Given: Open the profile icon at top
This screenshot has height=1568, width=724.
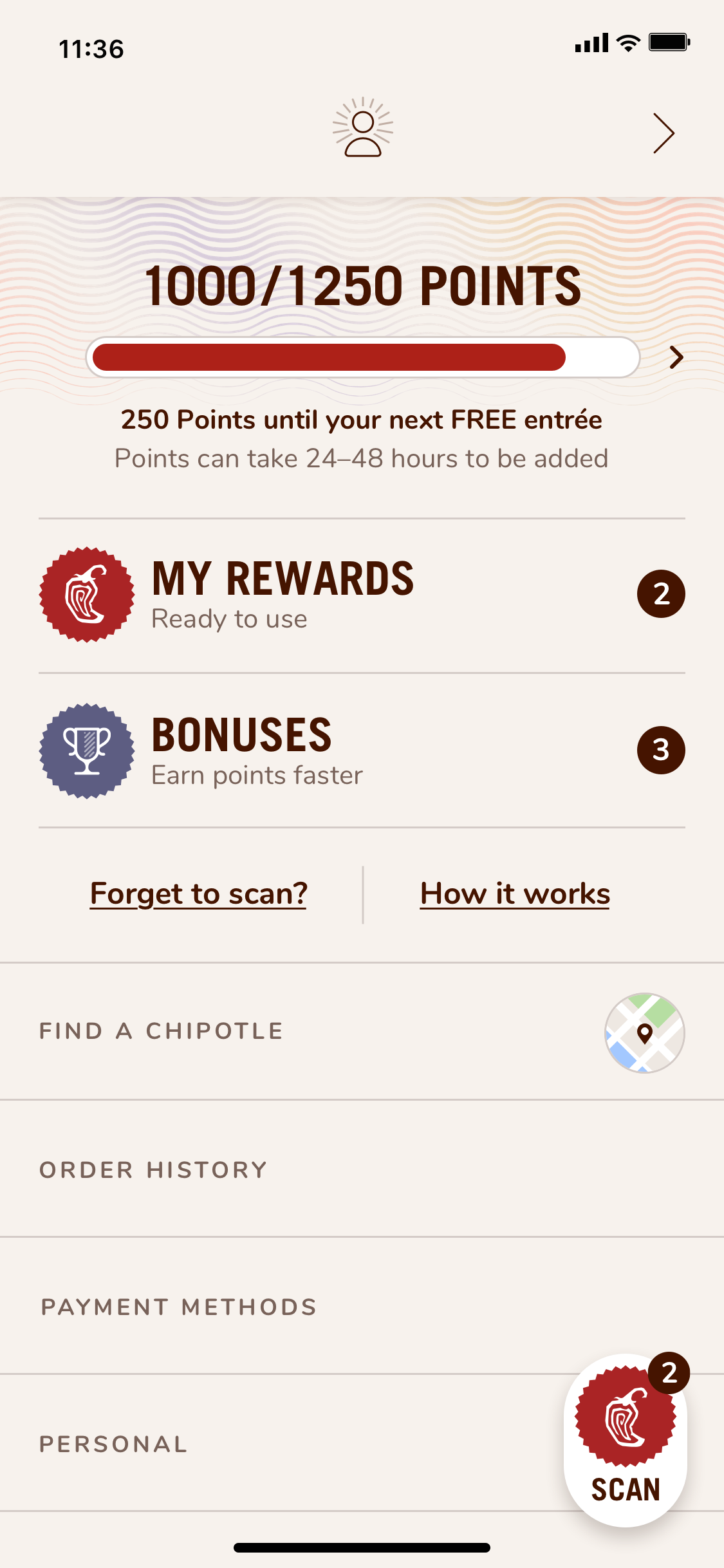Looking at the screenshot, I should coord(362,128).
